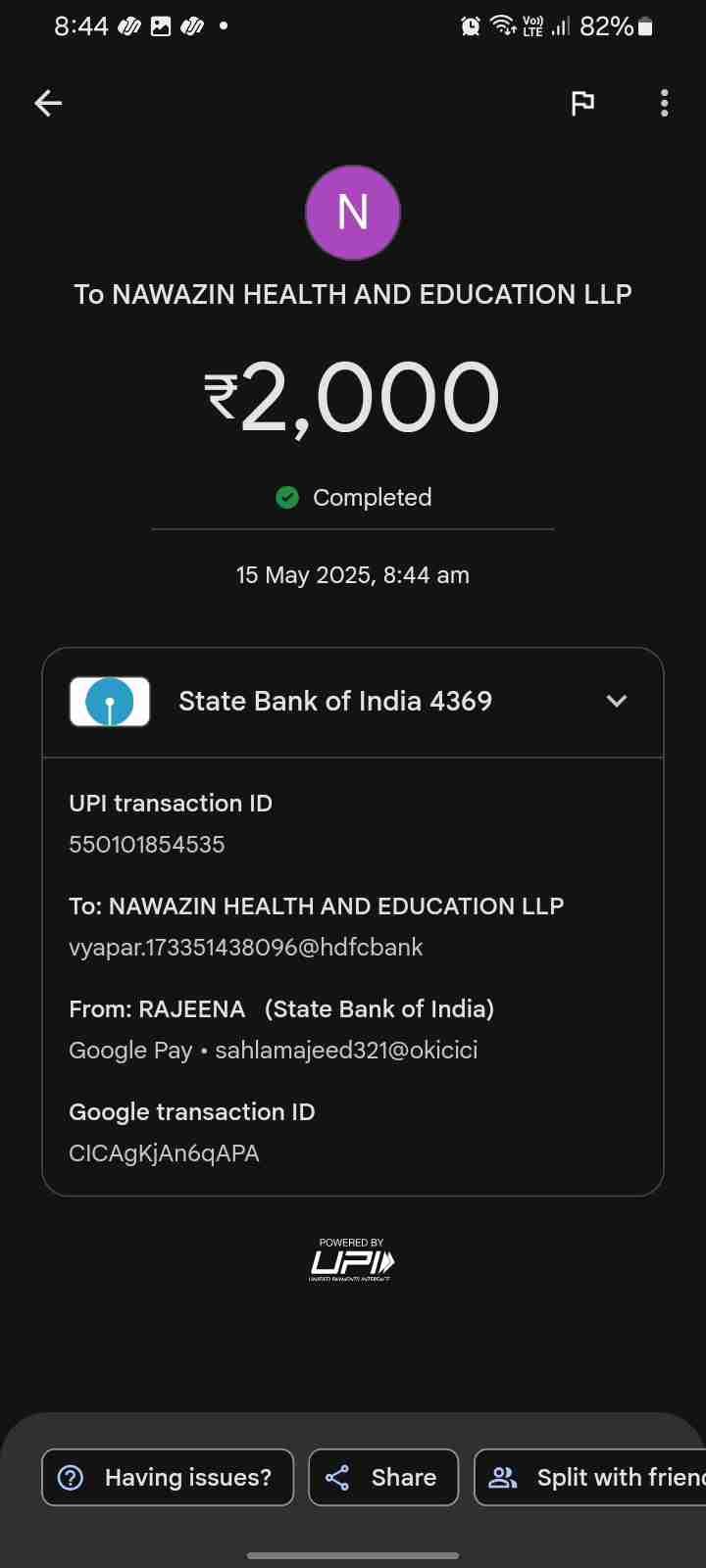This screenshot has height=1568, width=706.
Task: Report this payment with the flag icon
Action: [x=582, y=103]
